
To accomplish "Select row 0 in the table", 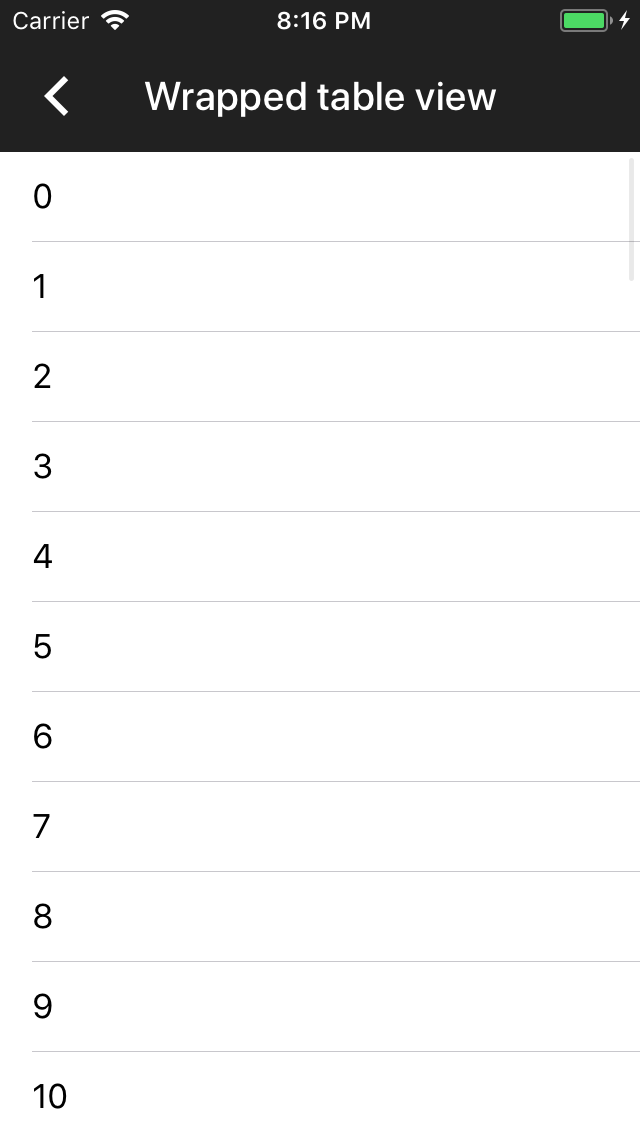I will [x=320, y=196].
